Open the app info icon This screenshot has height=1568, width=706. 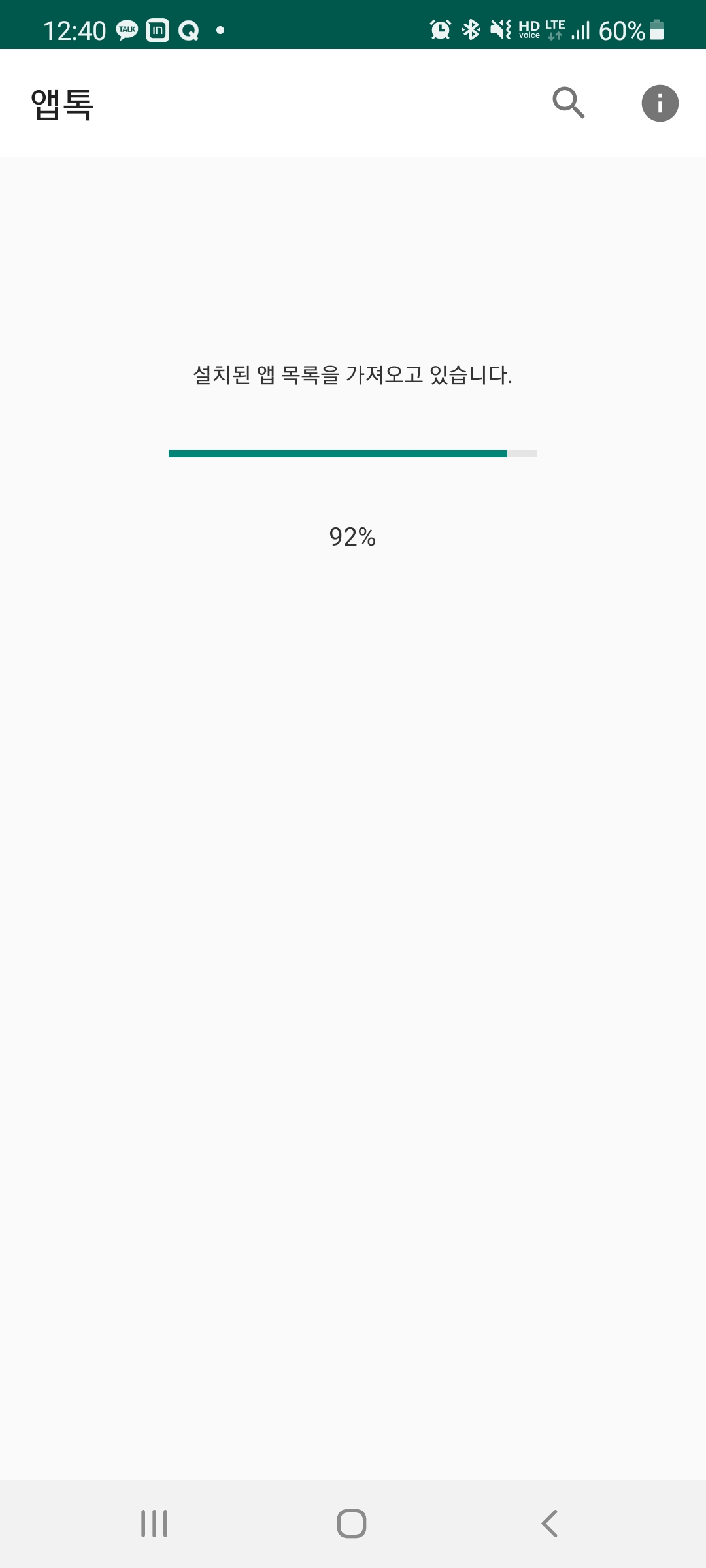pyautogui.click(x=660, y=103)
